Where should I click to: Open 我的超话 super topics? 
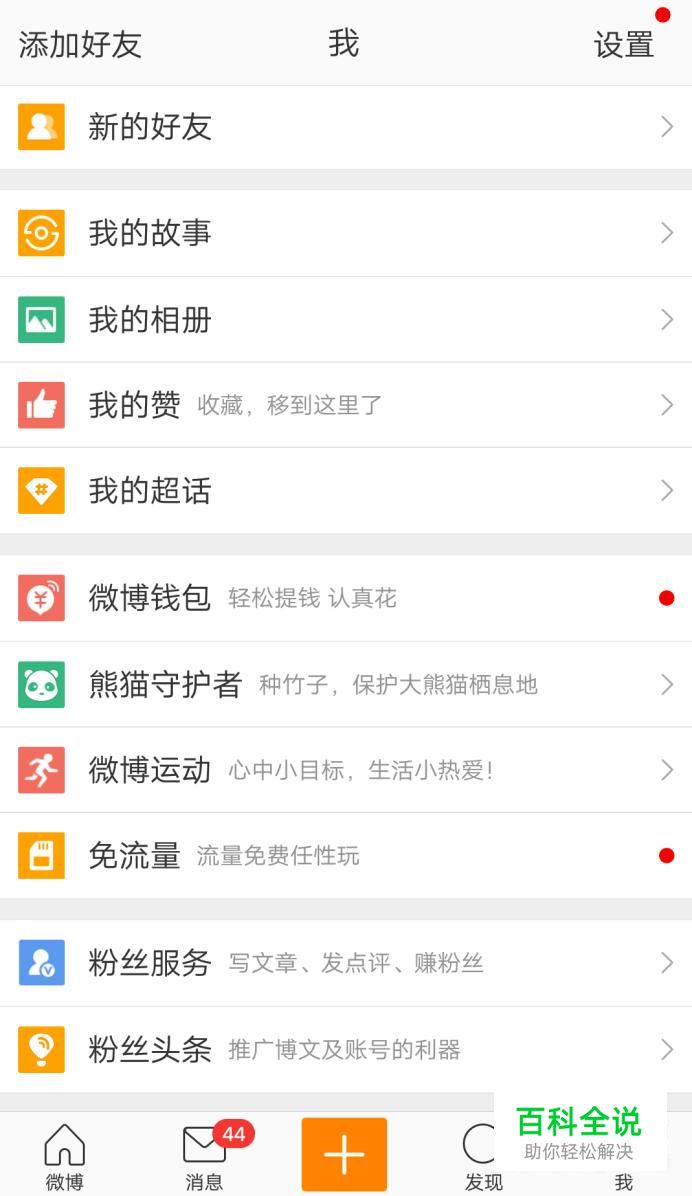coord(346,491)
